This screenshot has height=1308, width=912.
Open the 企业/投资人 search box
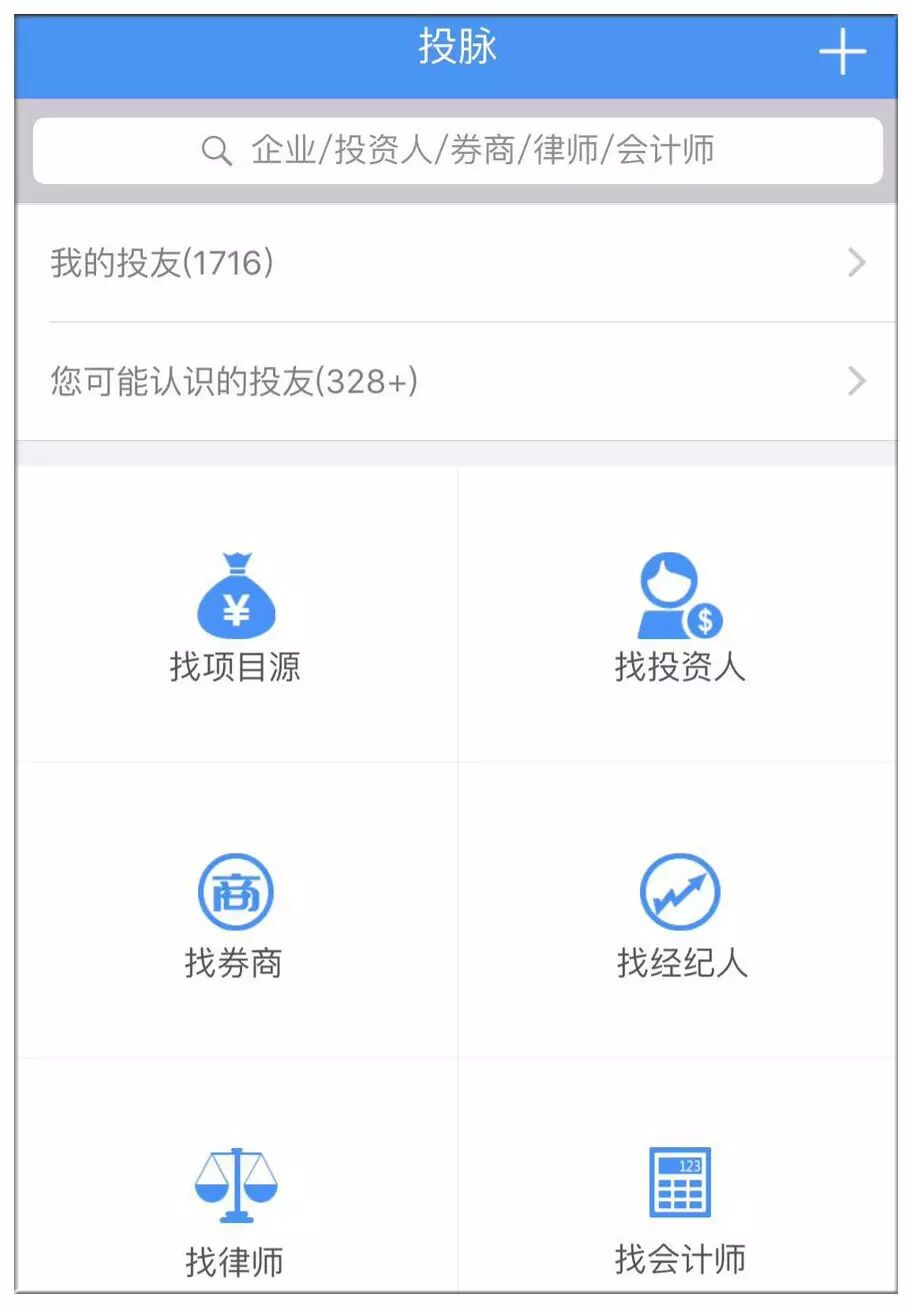click(457, 151)
